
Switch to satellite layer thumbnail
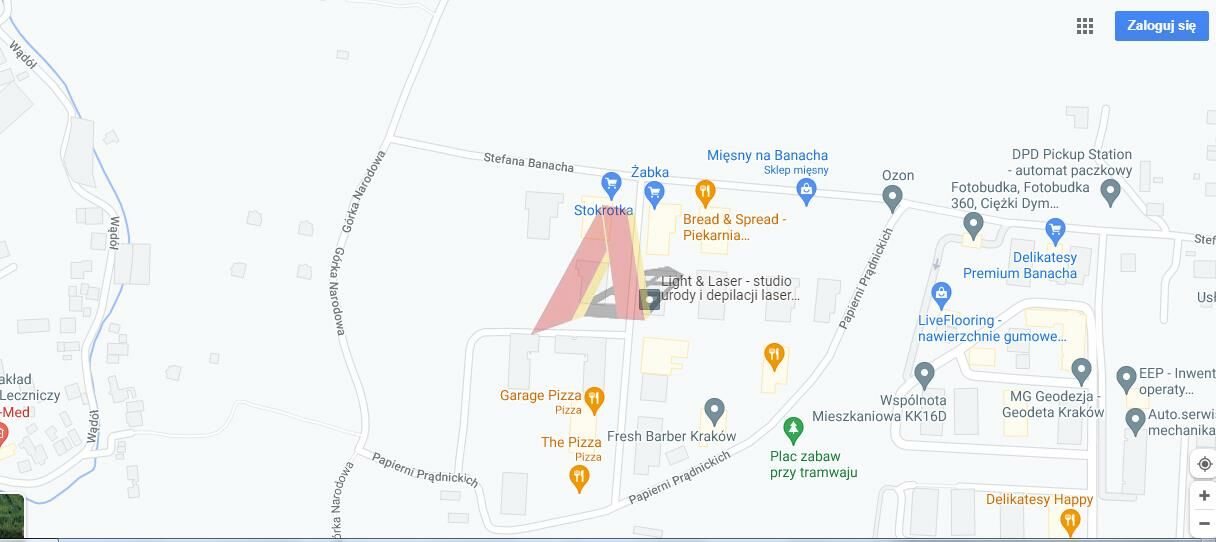[x=12, y=516]
